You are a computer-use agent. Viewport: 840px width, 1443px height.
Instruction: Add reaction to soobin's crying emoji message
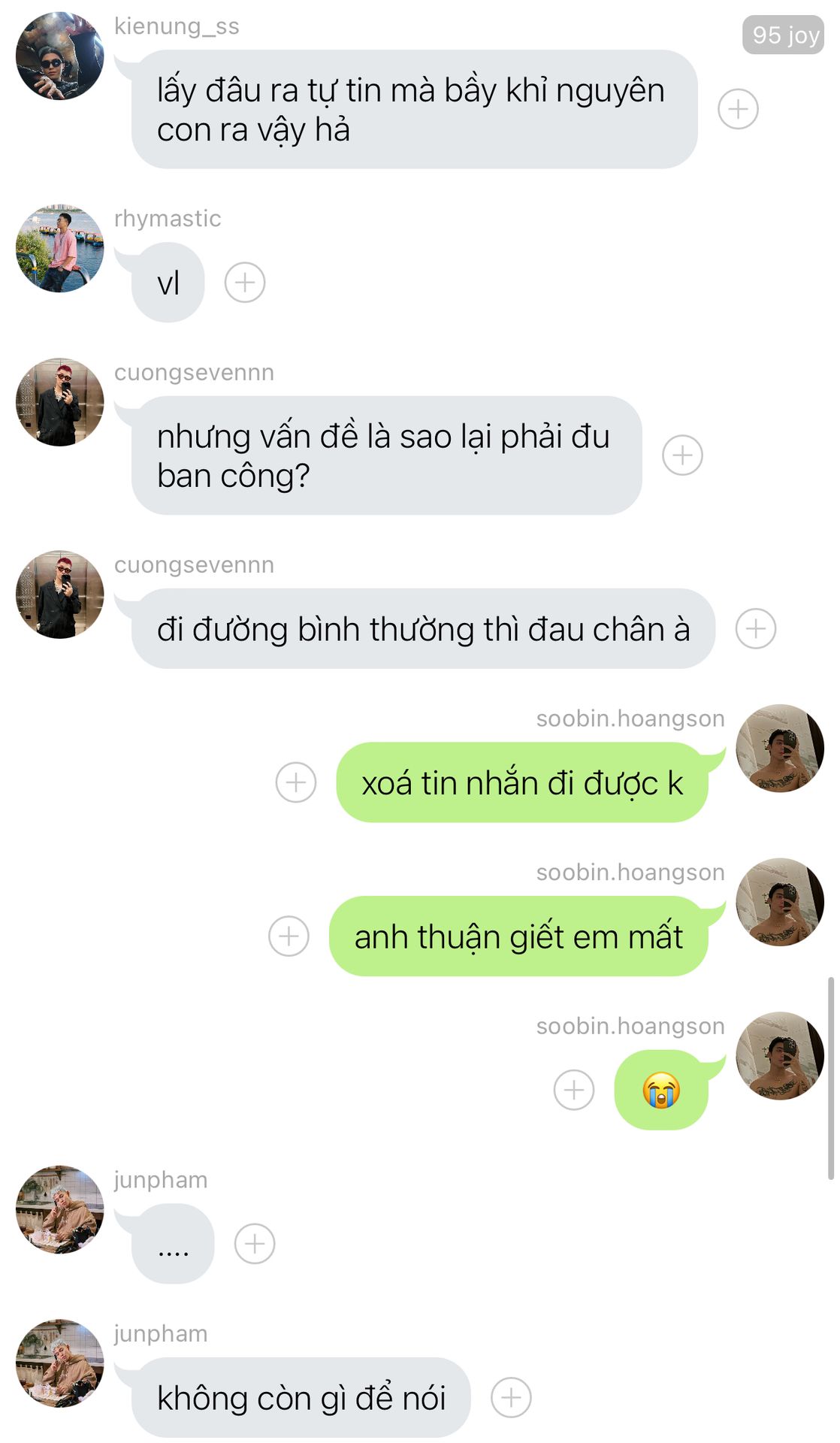tap(574, 1090)
